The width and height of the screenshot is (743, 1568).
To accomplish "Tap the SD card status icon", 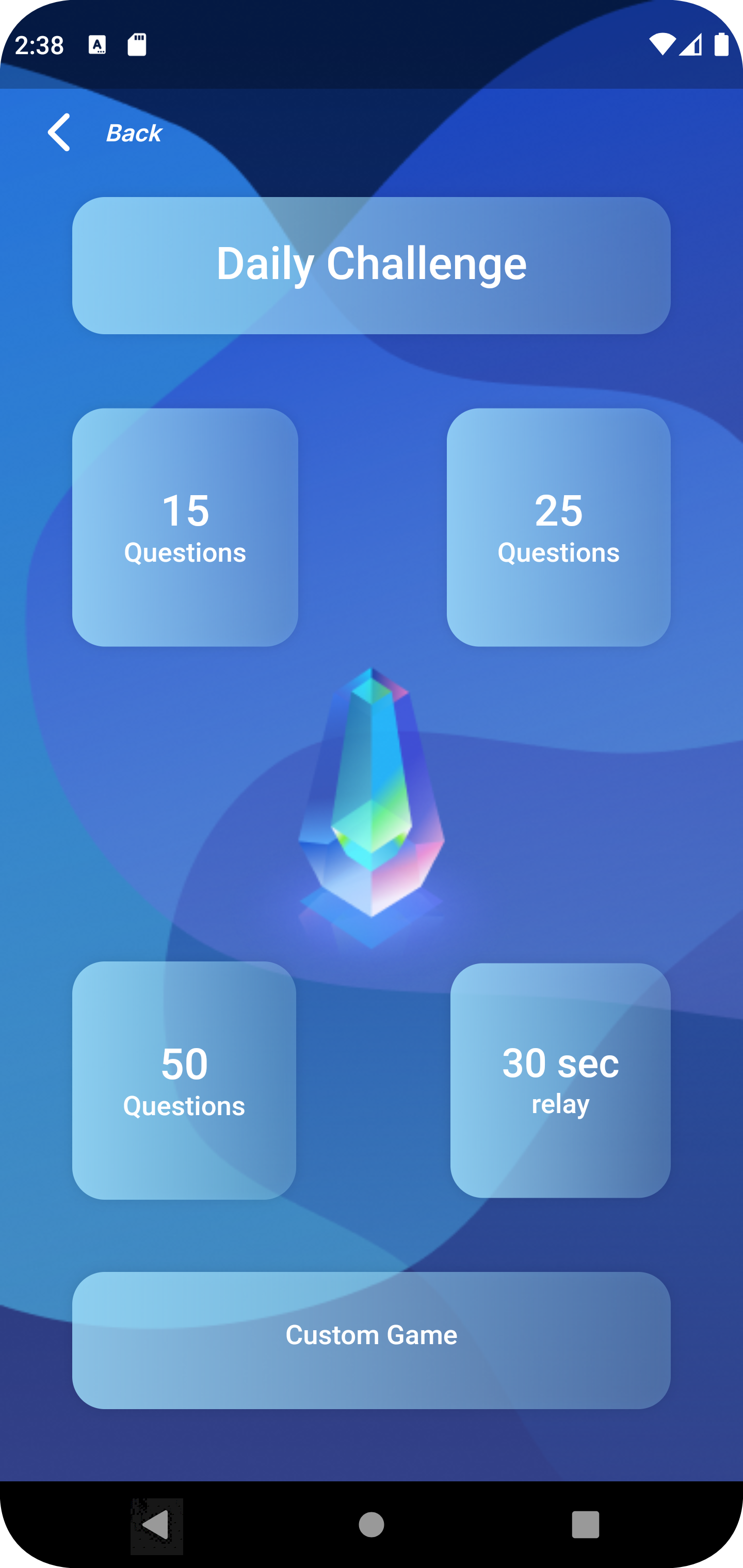I will [x=136, y=44].
